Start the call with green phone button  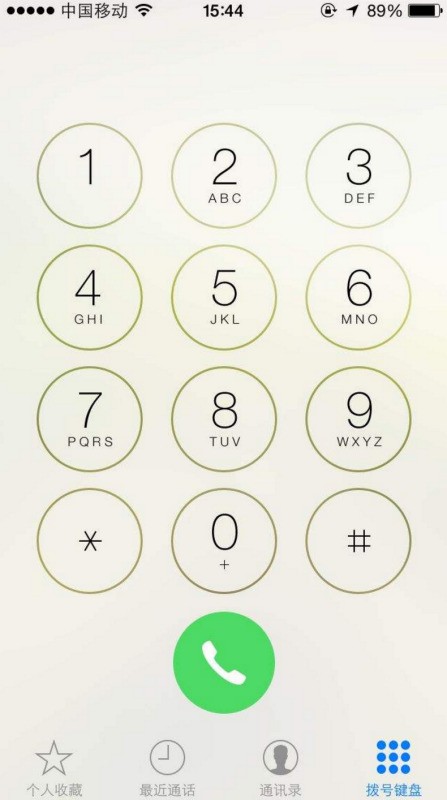point(224,663)
